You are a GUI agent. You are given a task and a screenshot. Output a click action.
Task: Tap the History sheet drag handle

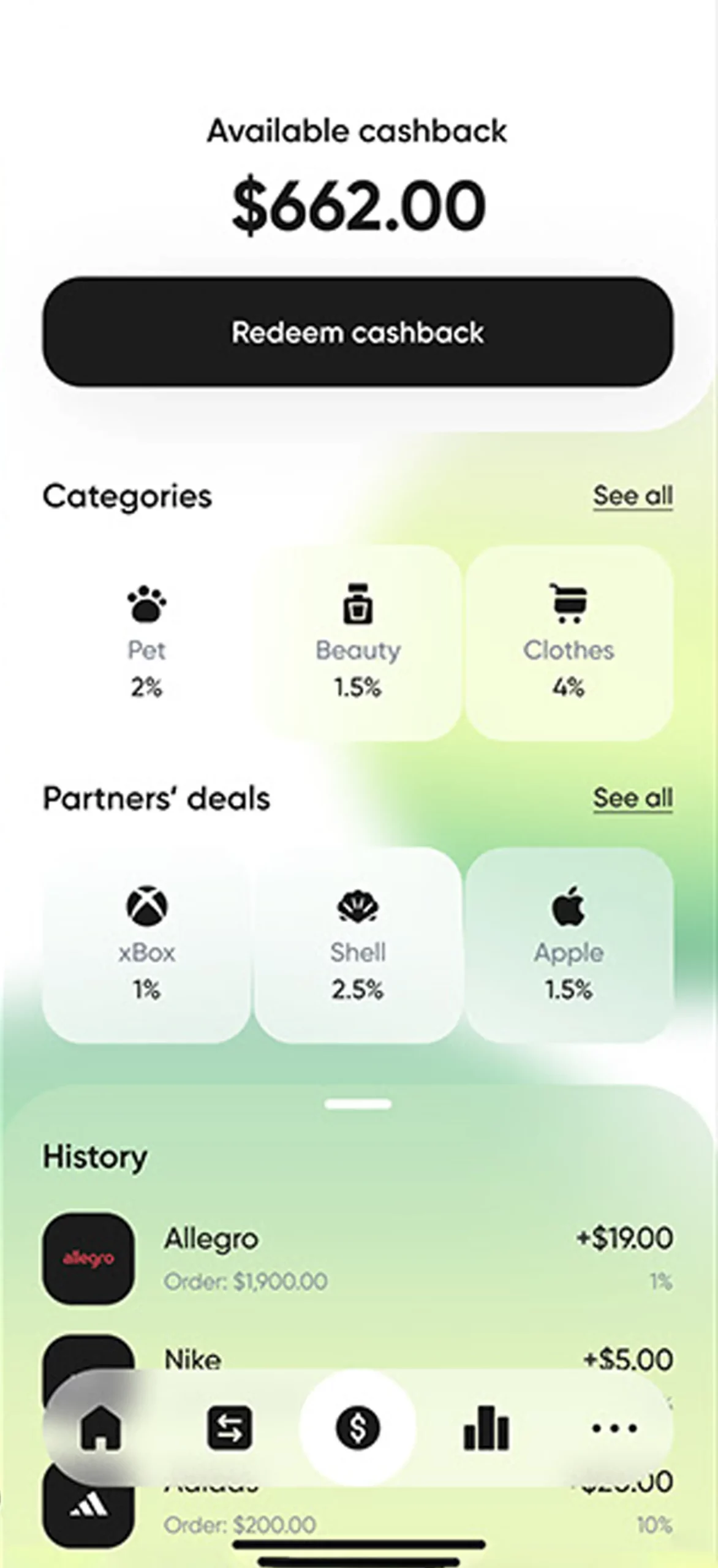tap(358, 1104)
